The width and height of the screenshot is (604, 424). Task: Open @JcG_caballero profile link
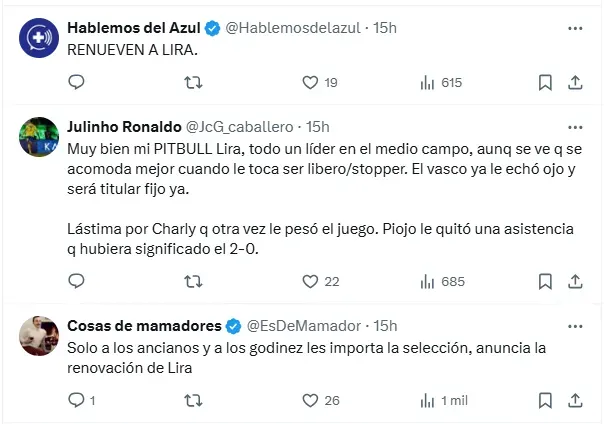click(x=241, y=127)
